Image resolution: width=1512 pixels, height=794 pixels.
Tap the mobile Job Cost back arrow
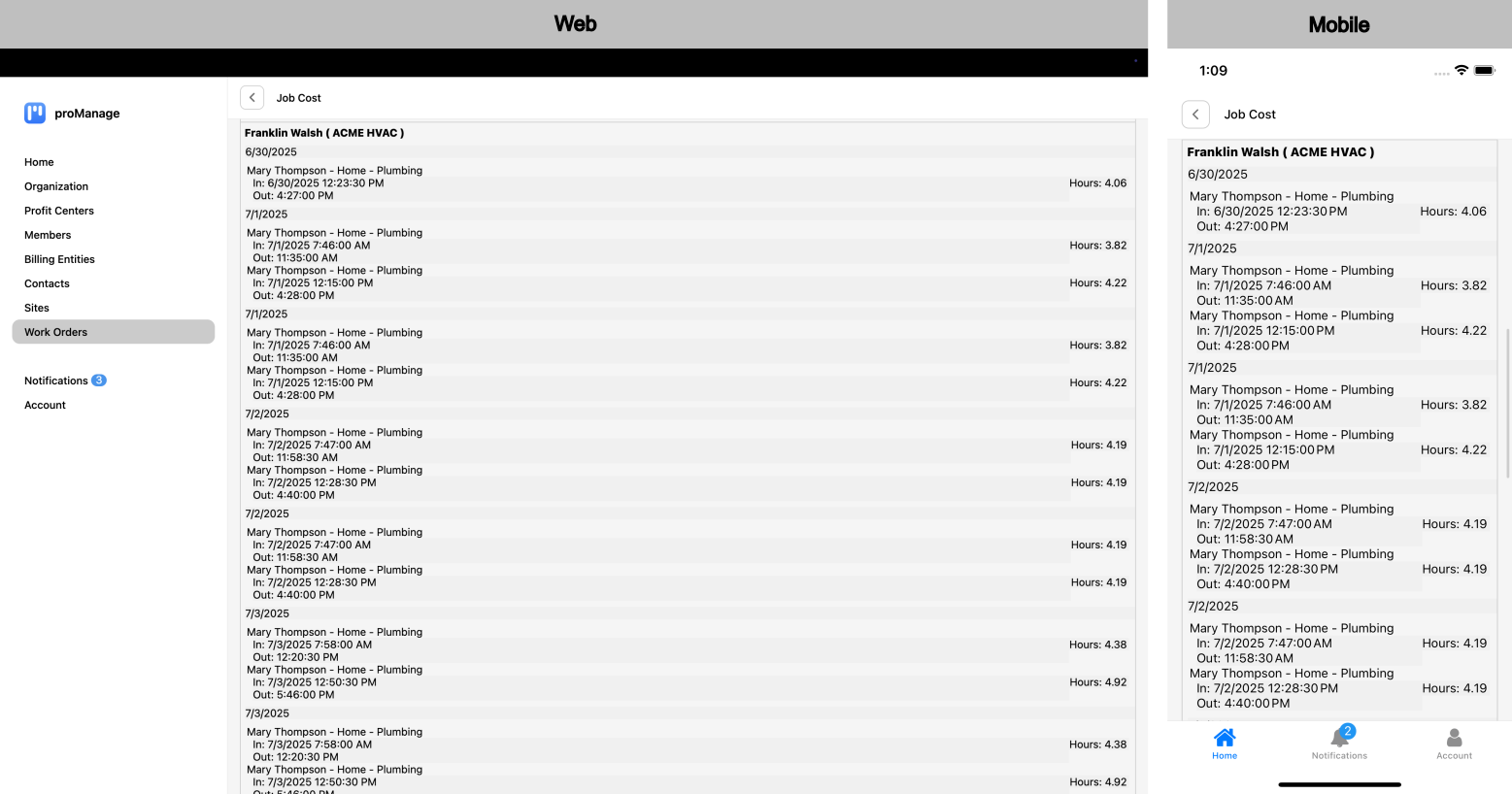1195,115
